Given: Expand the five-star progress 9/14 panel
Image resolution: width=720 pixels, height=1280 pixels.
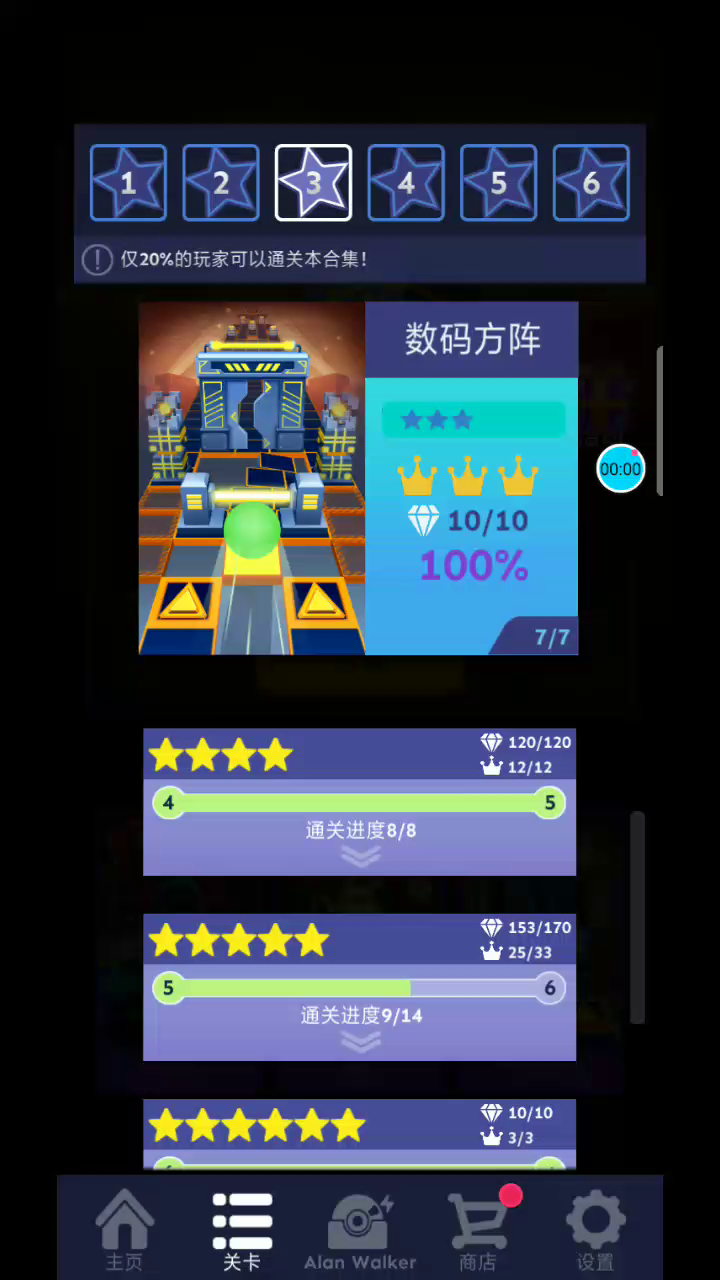Looking at the screenshot, I should tap(359, 987).
